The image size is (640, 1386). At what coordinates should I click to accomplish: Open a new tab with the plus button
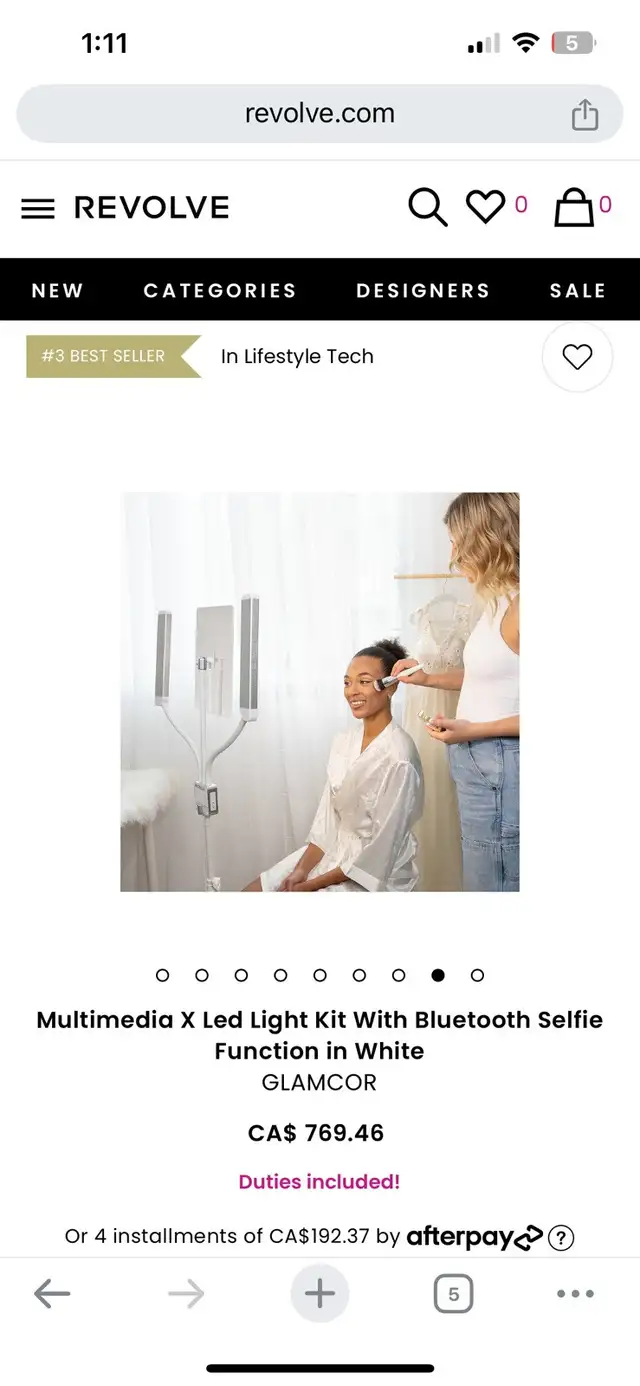point(320,1294)
